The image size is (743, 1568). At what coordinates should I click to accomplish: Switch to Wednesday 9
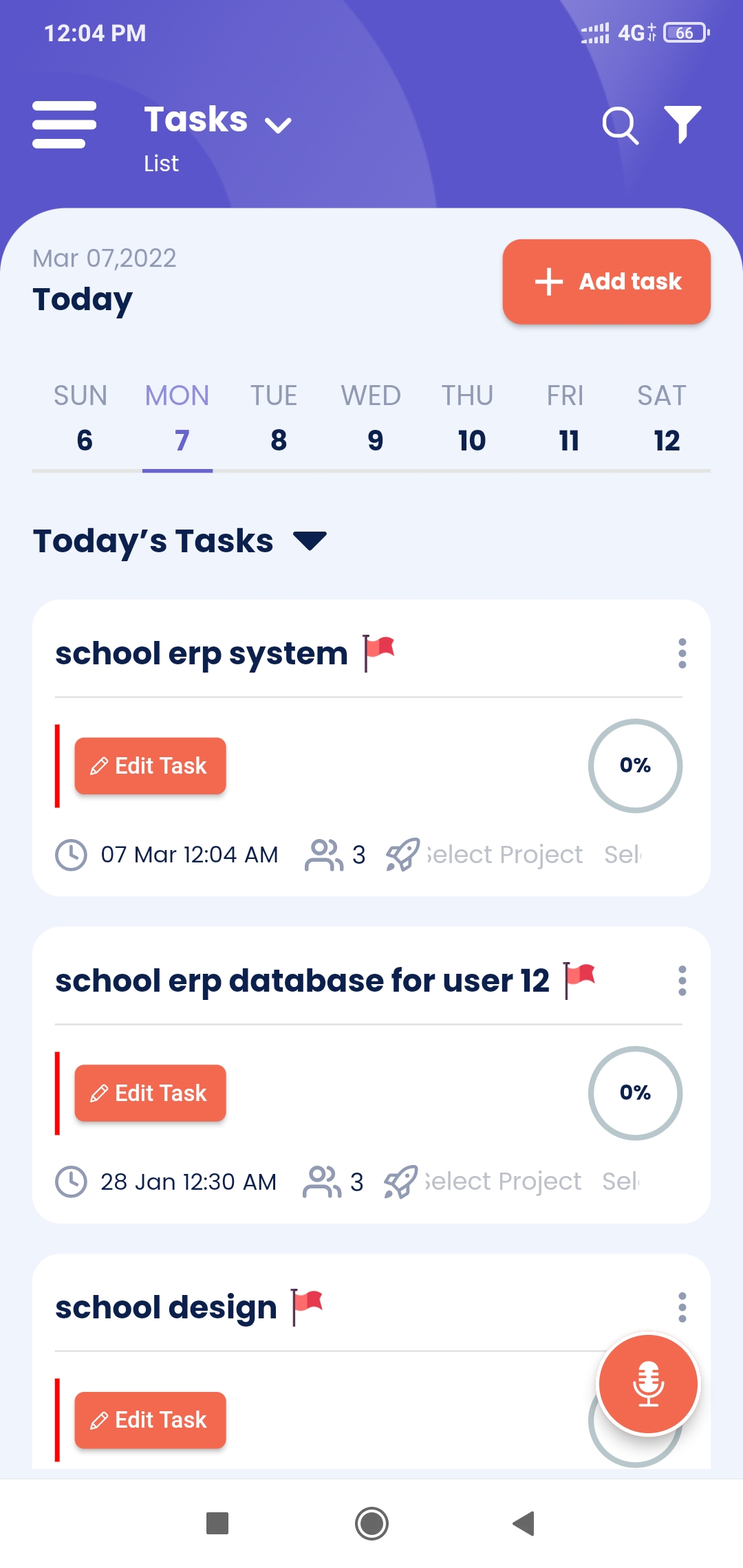click(372, 419)
